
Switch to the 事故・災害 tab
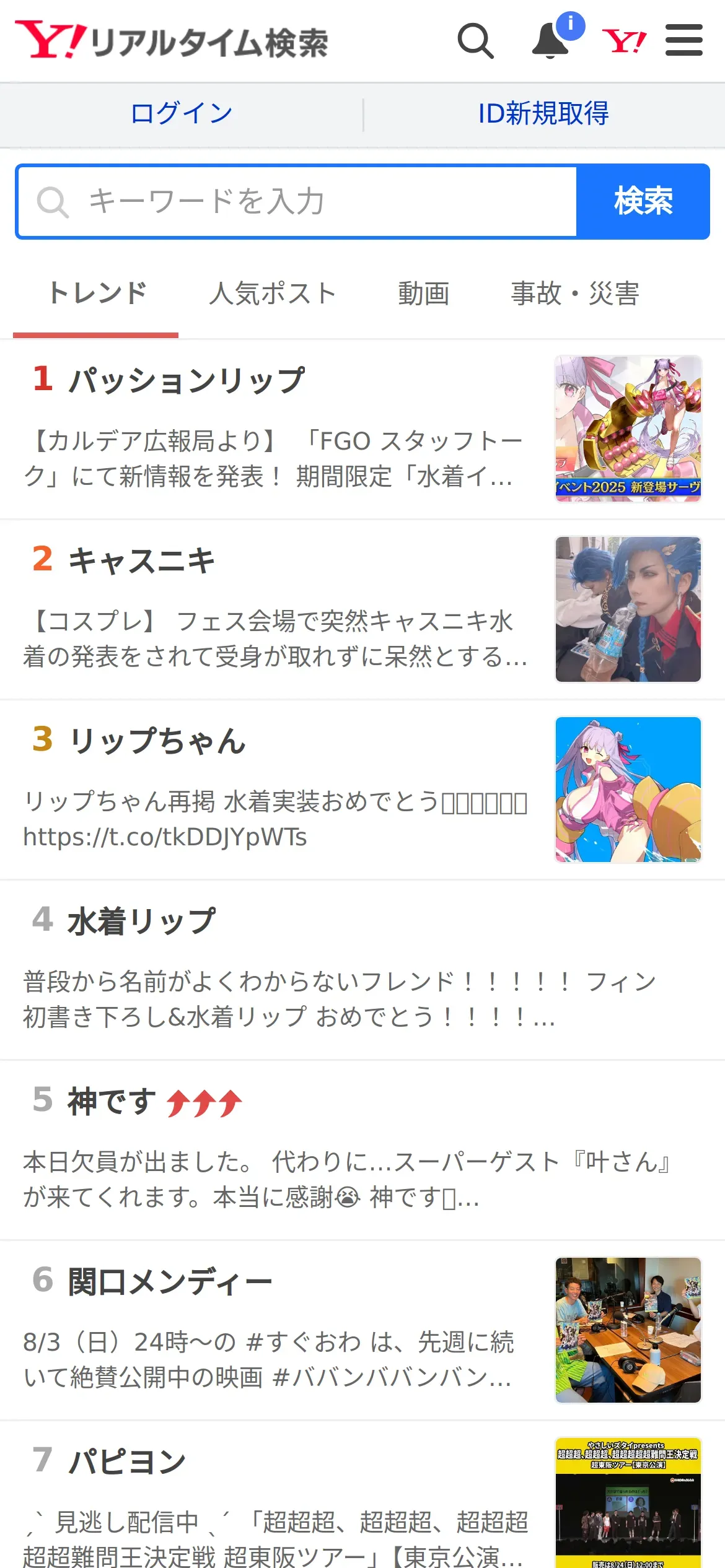[575, 294]
